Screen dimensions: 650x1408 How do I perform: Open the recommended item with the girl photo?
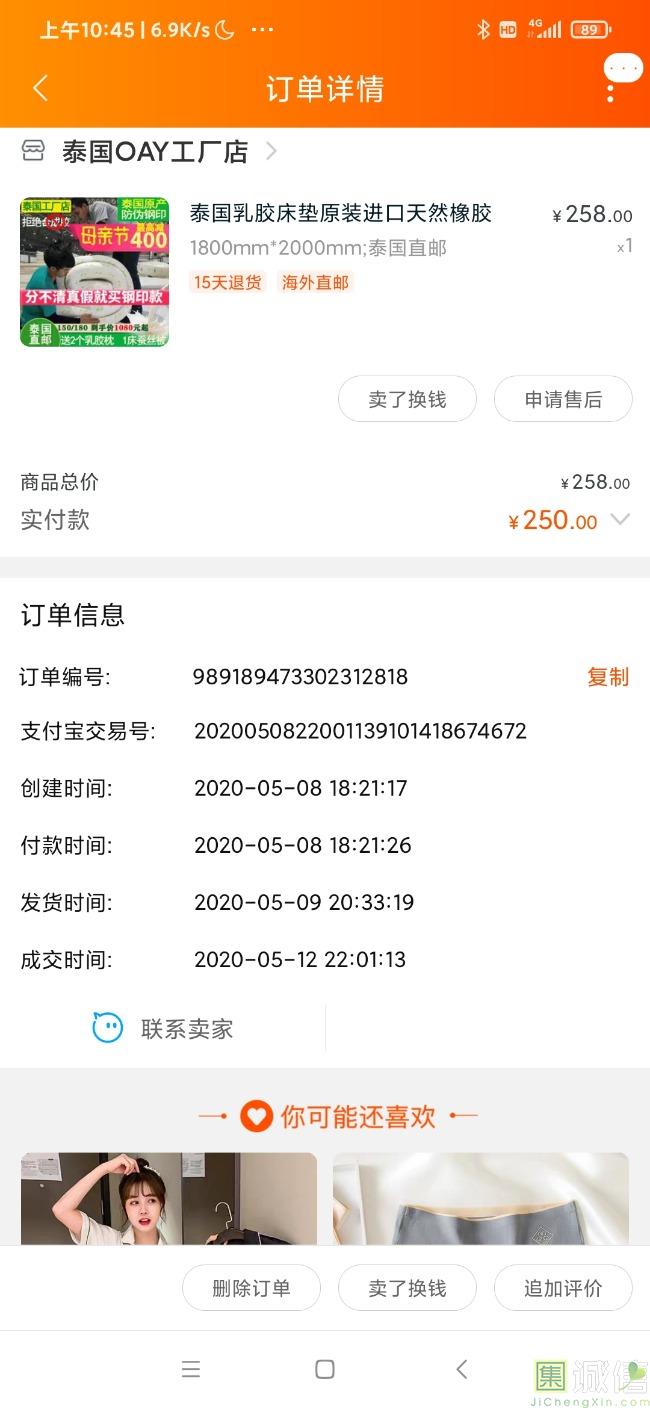tap(169, 1199)
